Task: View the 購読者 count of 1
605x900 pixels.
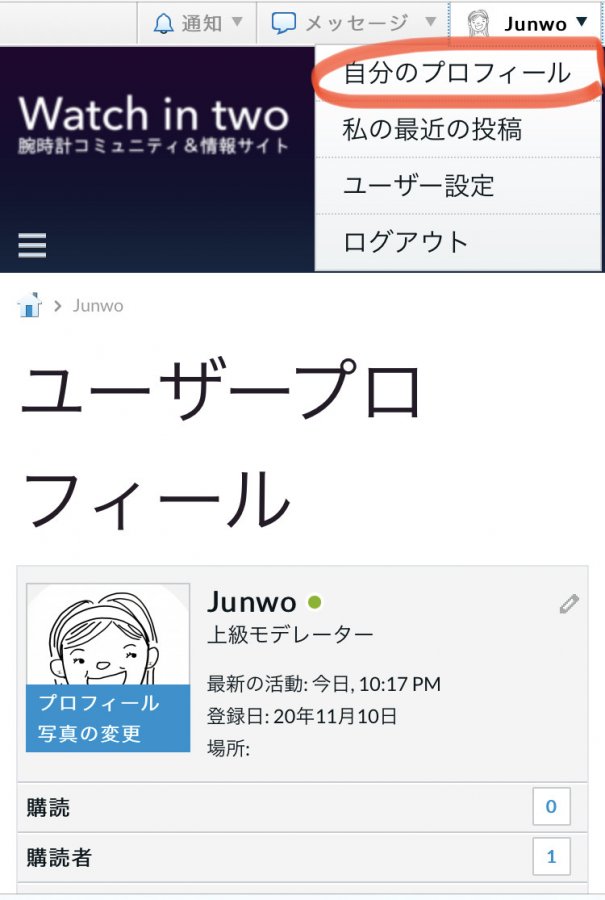Action: 551,856
